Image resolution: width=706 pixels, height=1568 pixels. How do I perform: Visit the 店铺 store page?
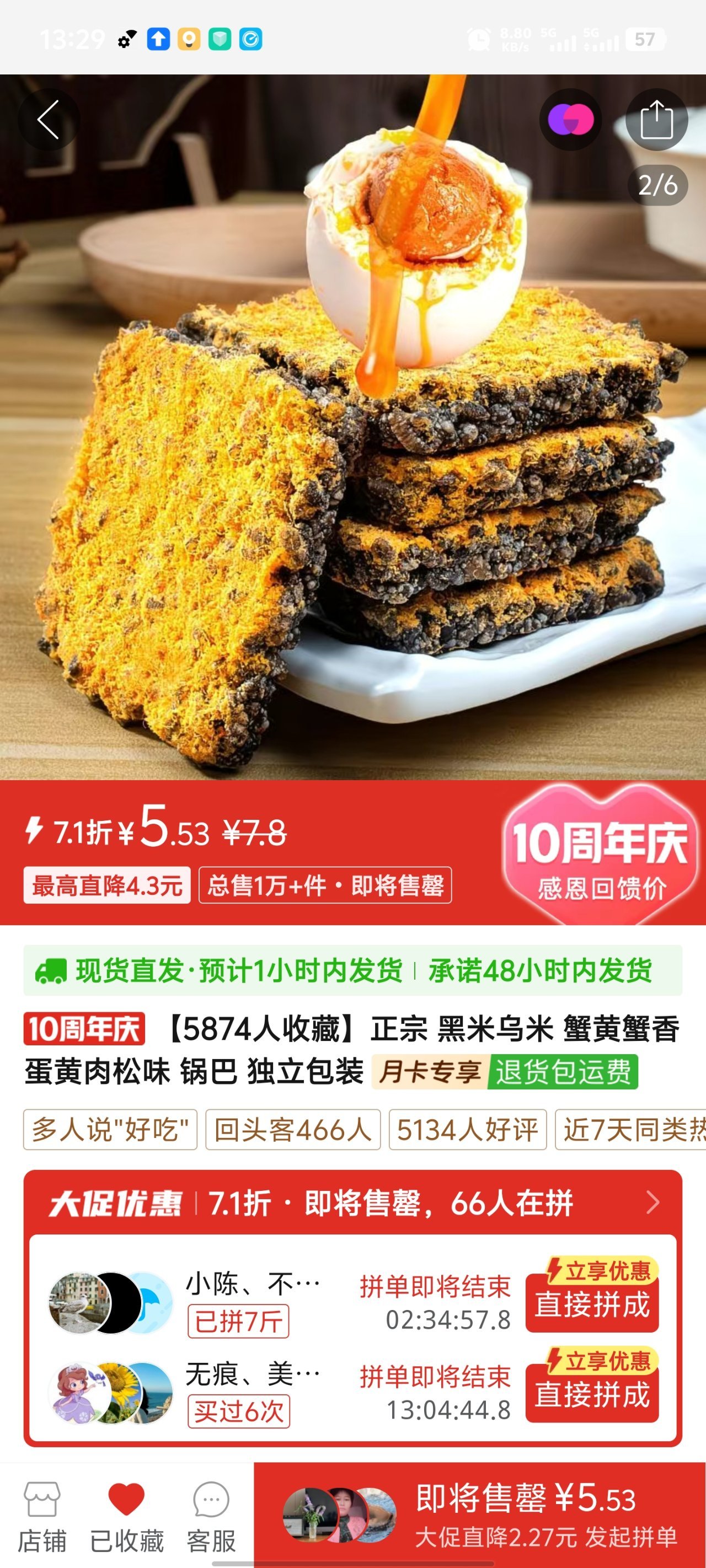[41, 1516]
